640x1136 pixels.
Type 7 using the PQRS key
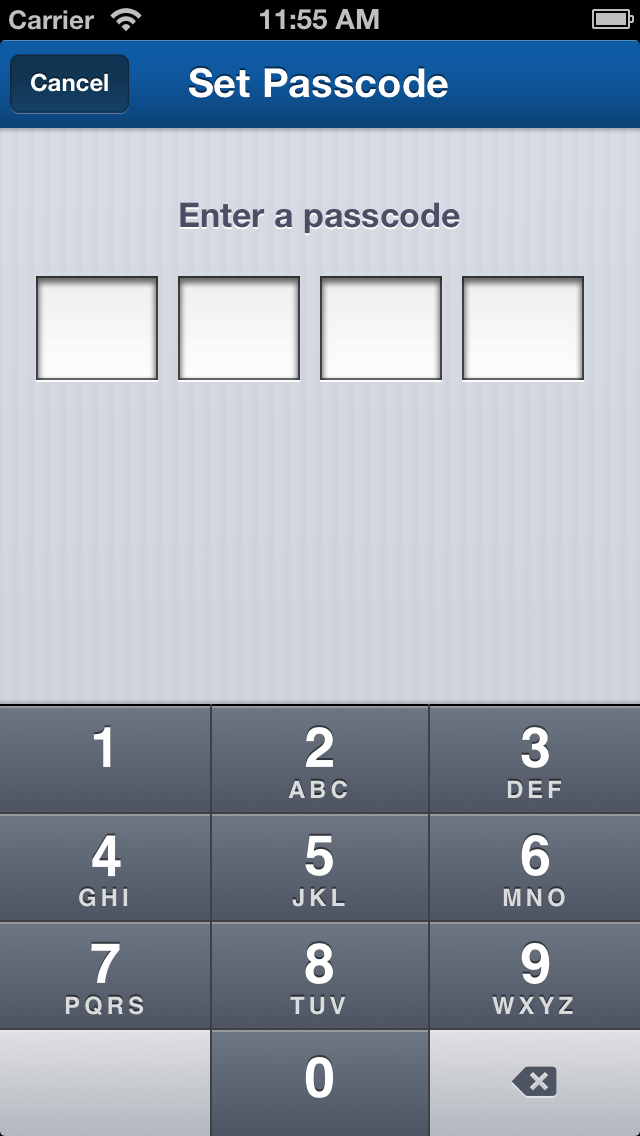coord(105,976)
